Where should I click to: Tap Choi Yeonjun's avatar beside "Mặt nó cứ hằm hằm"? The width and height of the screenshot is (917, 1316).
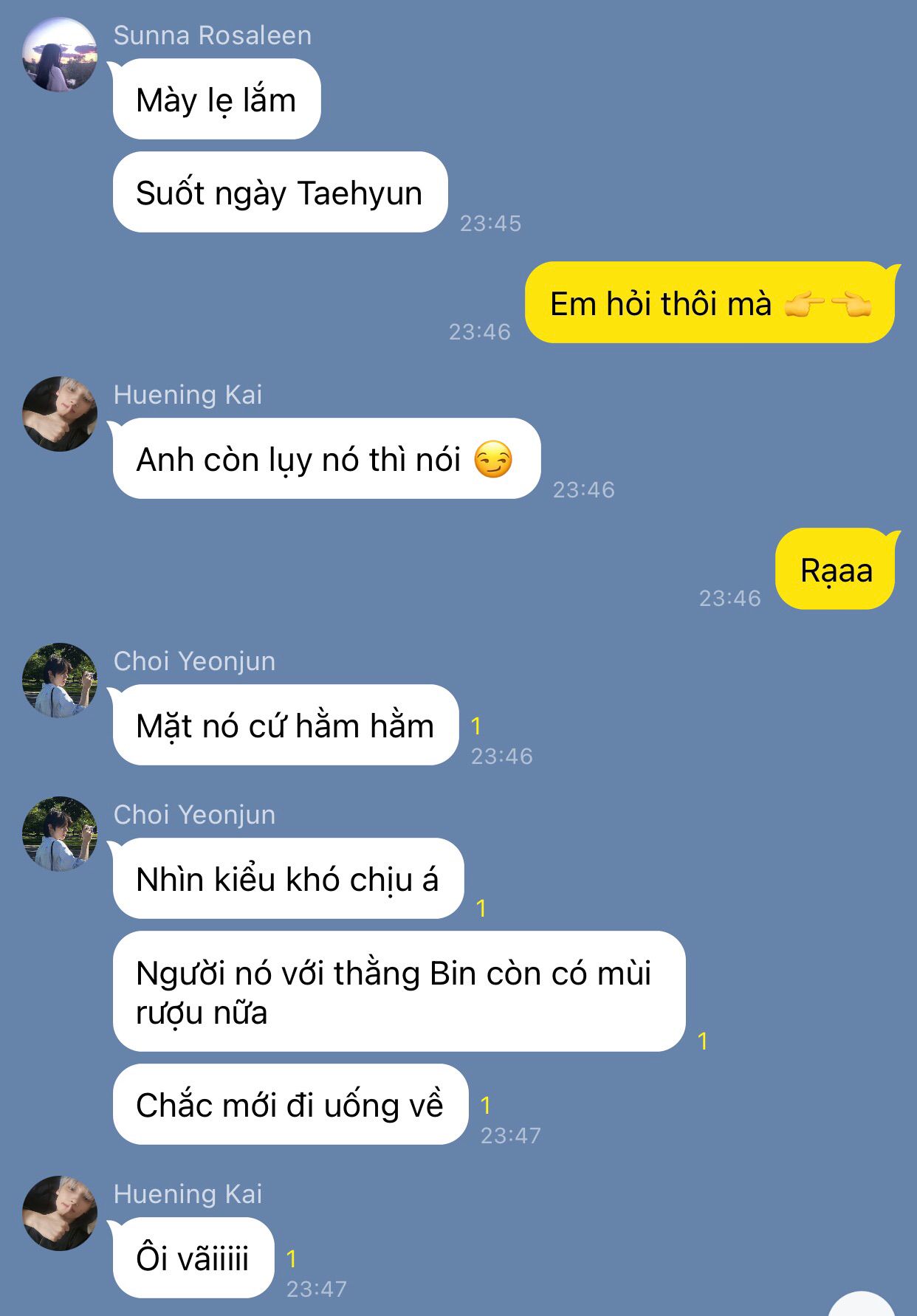[x=60, y=681]
